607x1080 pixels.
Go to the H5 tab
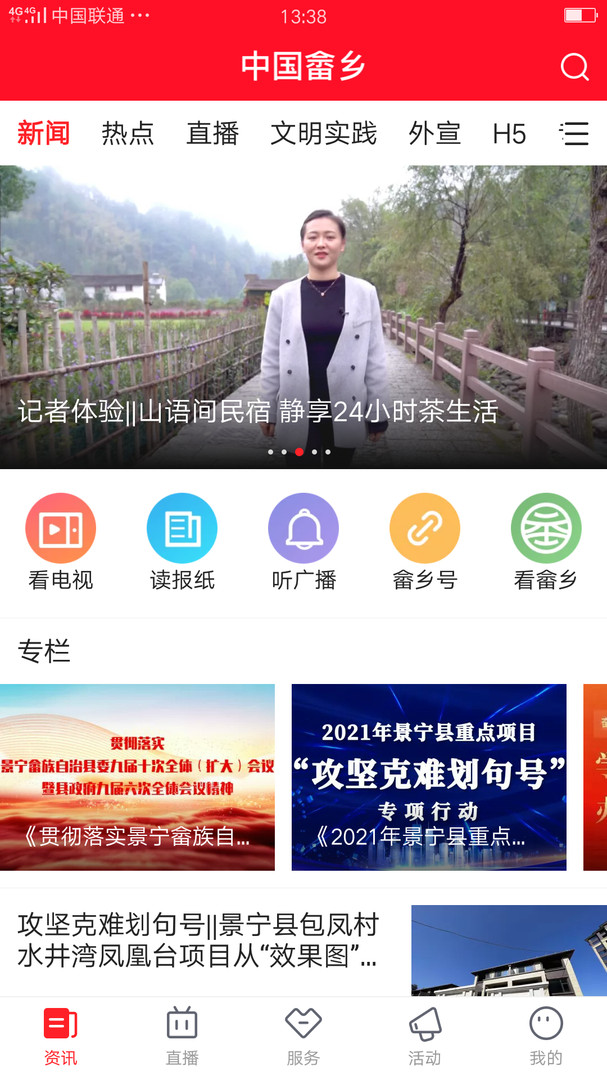coord(509,133)
